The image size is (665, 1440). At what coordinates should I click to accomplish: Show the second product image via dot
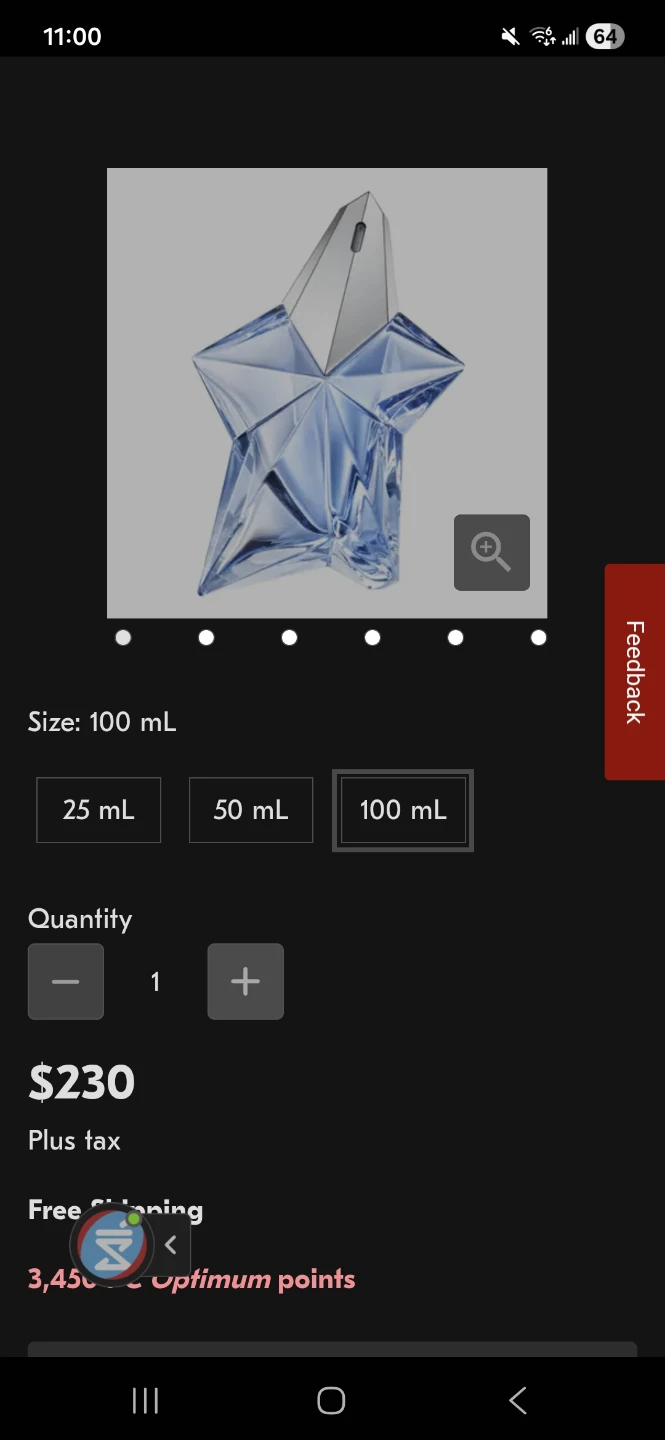coord(206,637)
